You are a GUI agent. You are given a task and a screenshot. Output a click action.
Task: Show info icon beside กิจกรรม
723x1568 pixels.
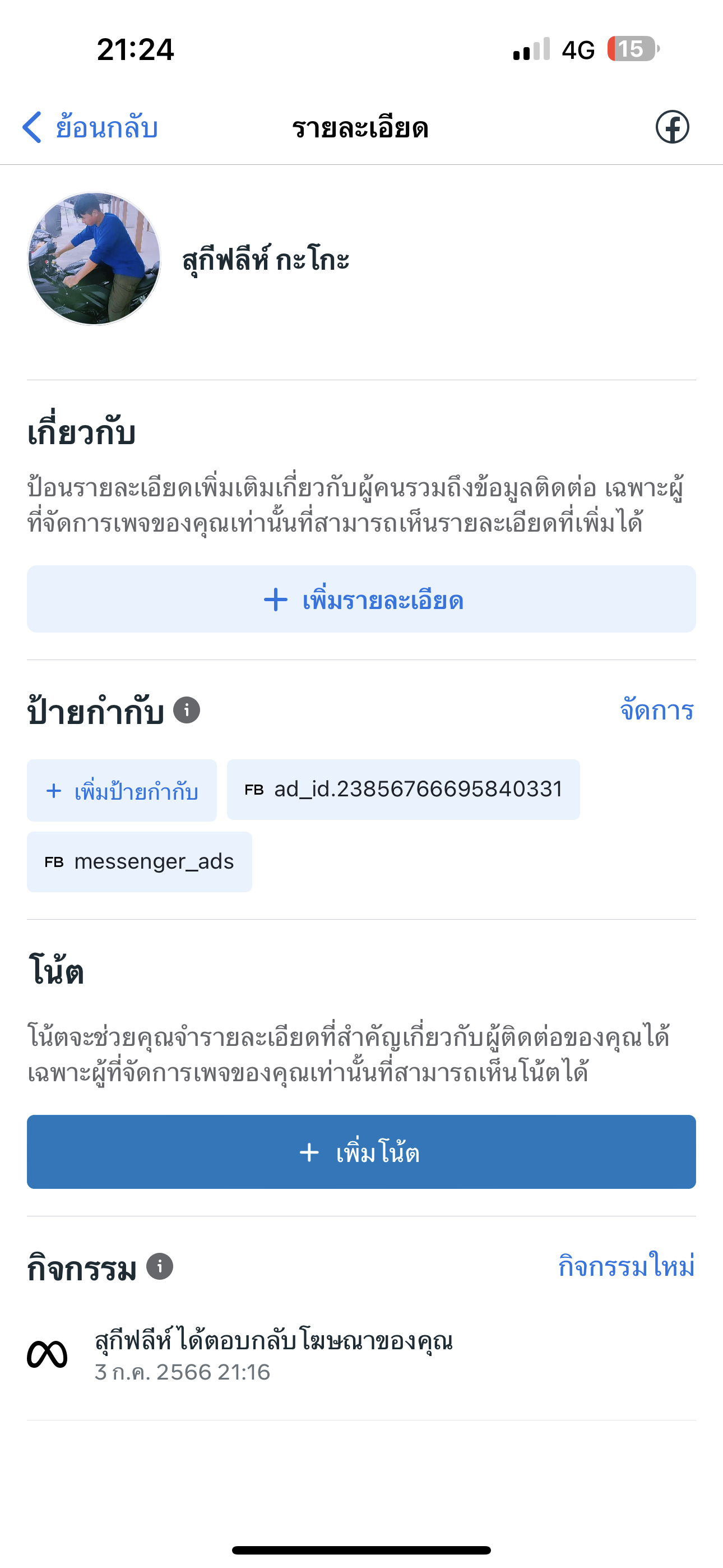(x=160, y=1267)
